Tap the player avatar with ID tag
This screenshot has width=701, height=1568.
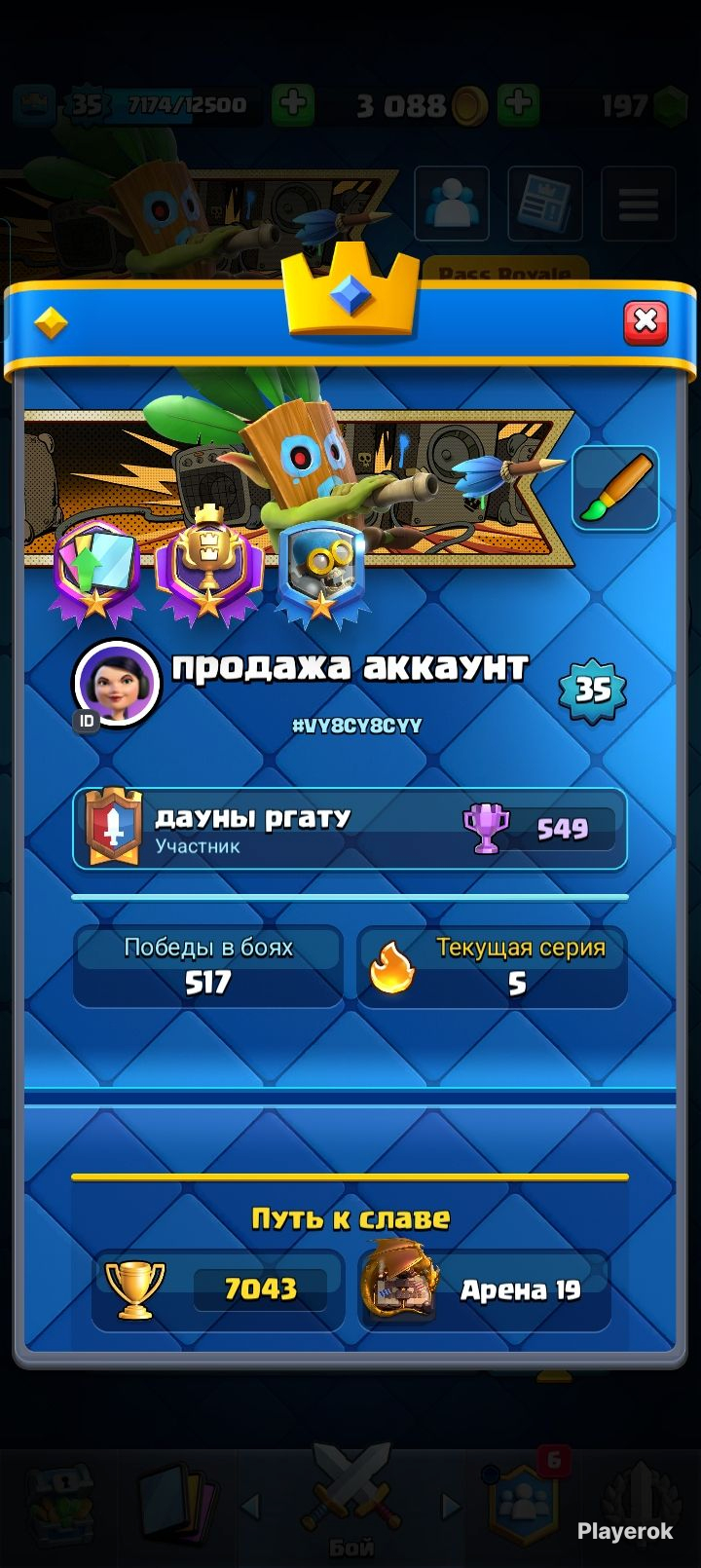(x=117, y=684)
